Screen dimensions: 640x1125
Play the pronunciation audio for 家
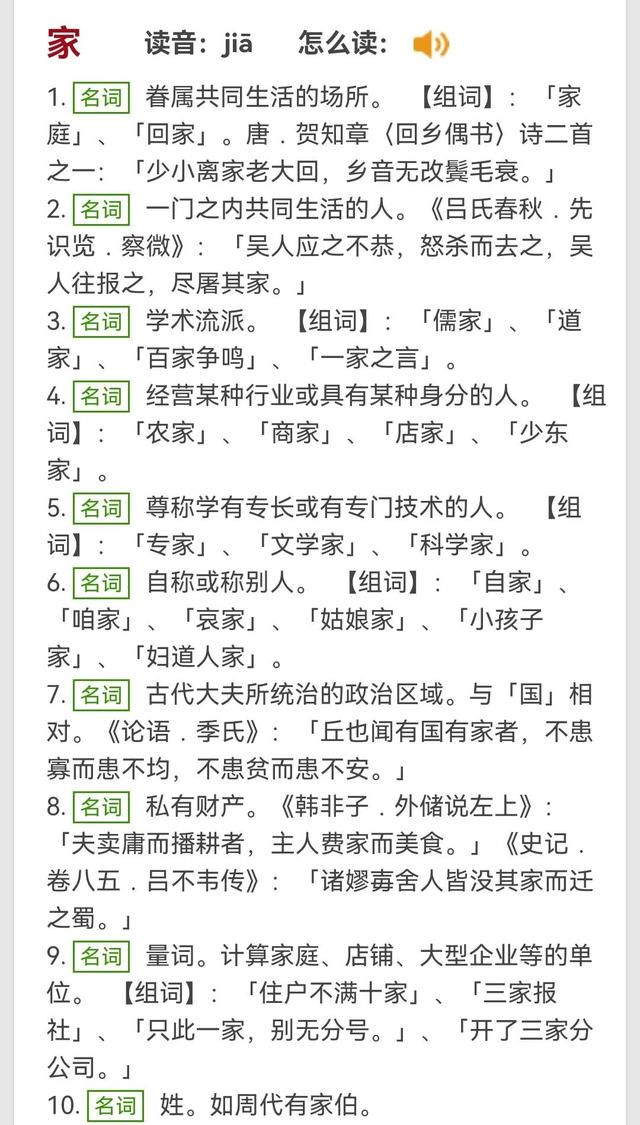tap(430, 44)
